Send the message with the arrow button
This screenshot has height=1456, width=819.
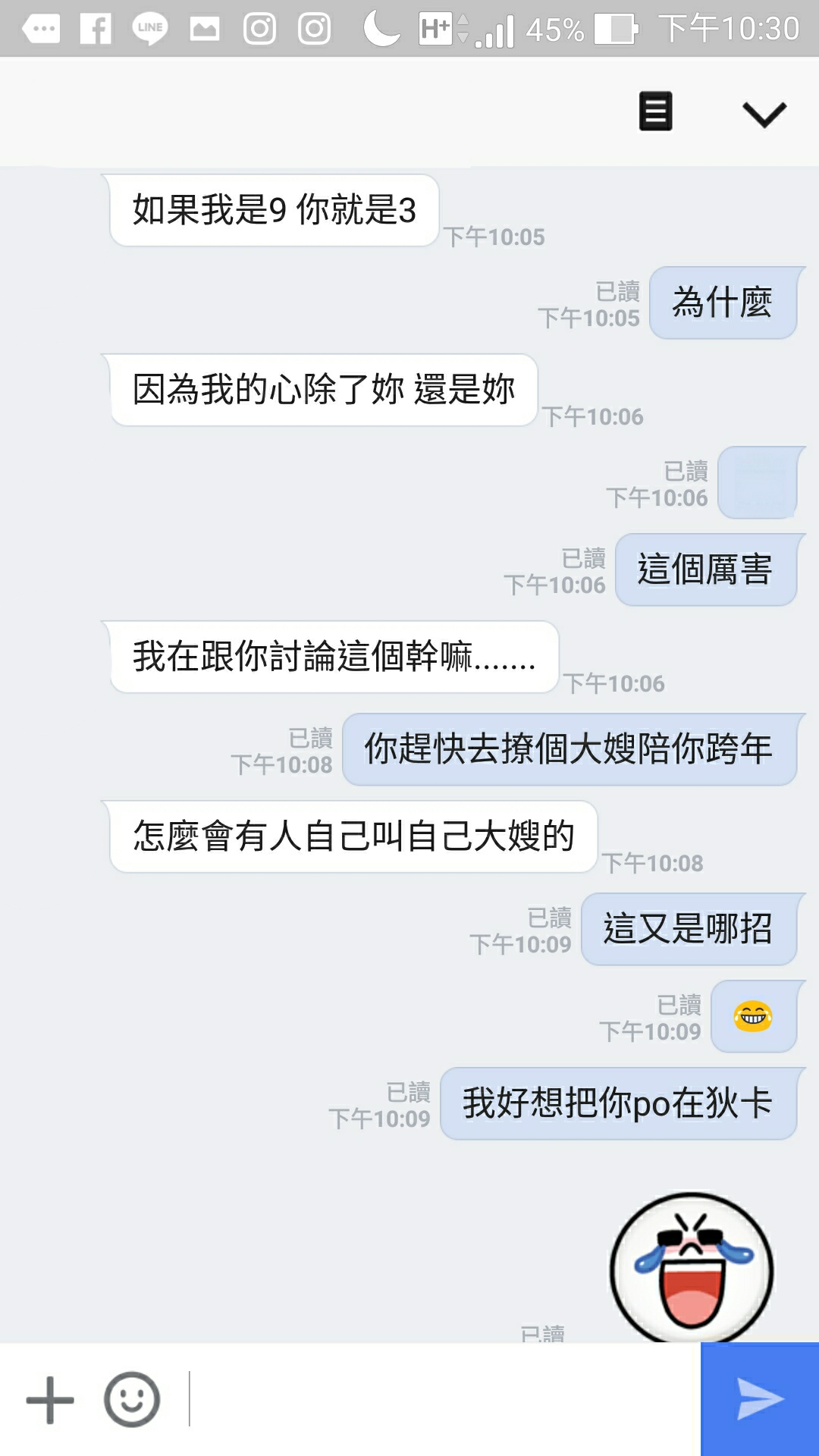point(759,1399)
